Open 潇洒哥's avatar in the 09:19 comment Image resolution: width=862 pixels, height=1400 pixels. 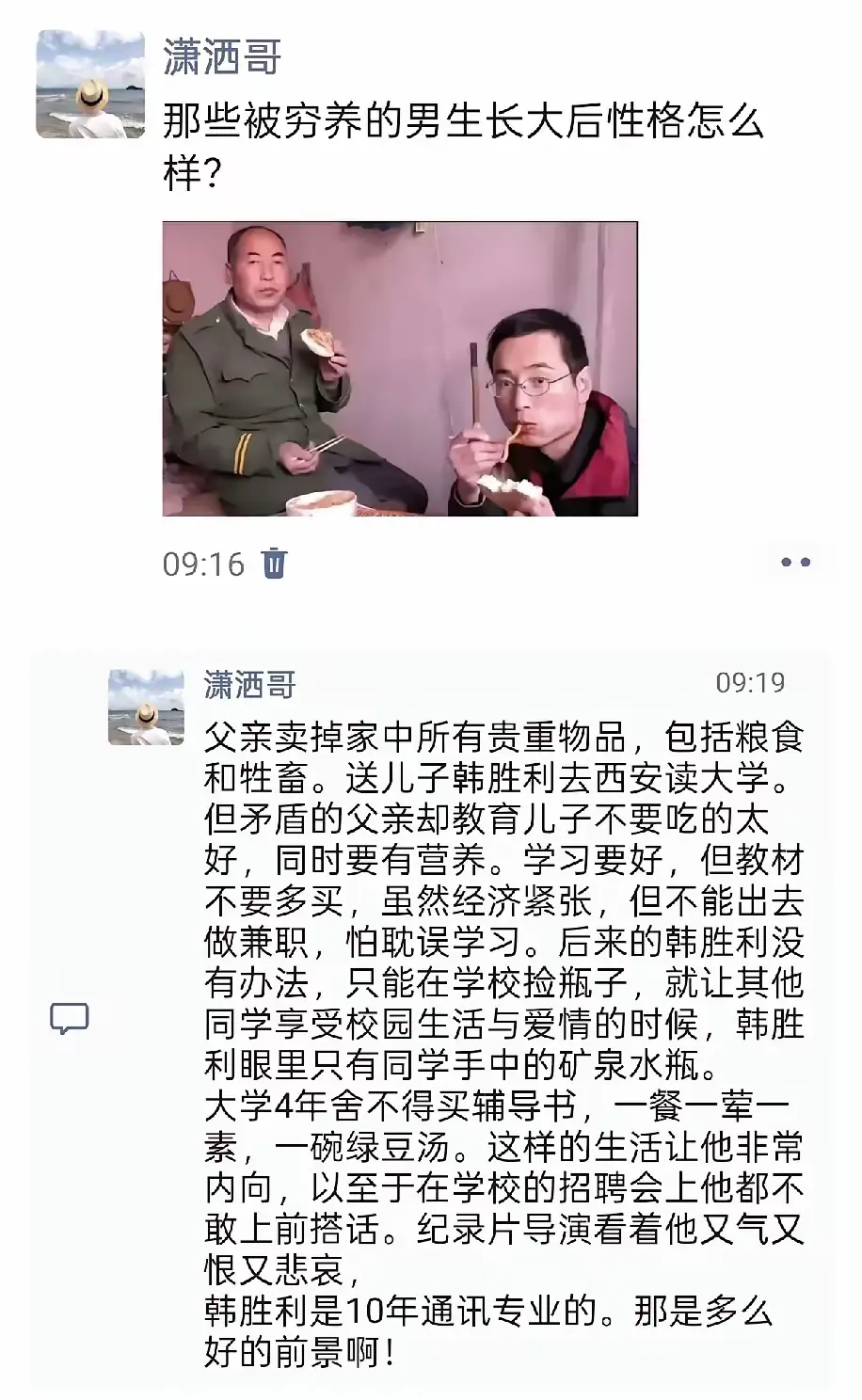(146, 708)
